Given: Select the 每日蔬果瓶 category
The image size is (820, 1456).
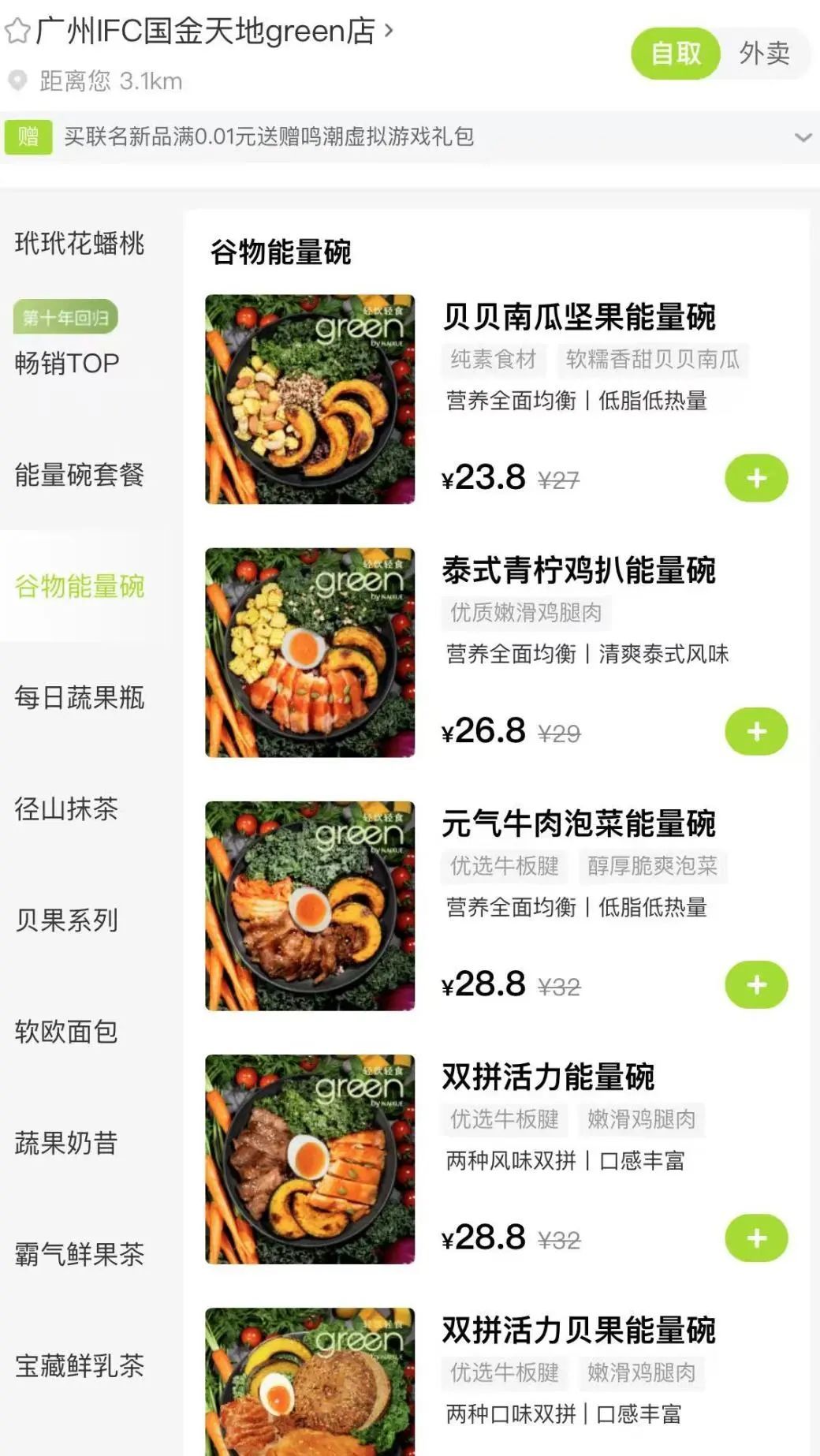Looking at the screenshot, I should click(80, 698).
